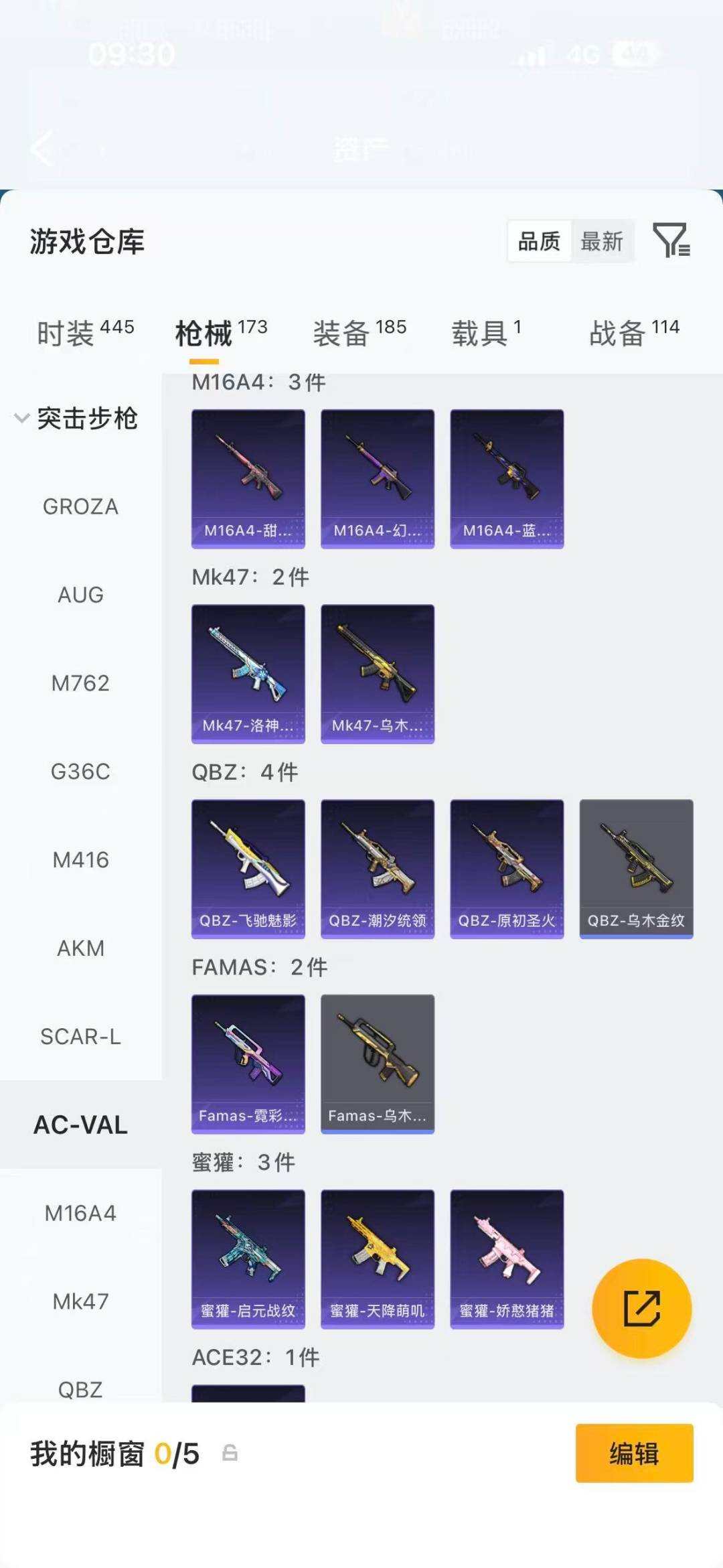Go to the 战备 tab

pos(634,333)
